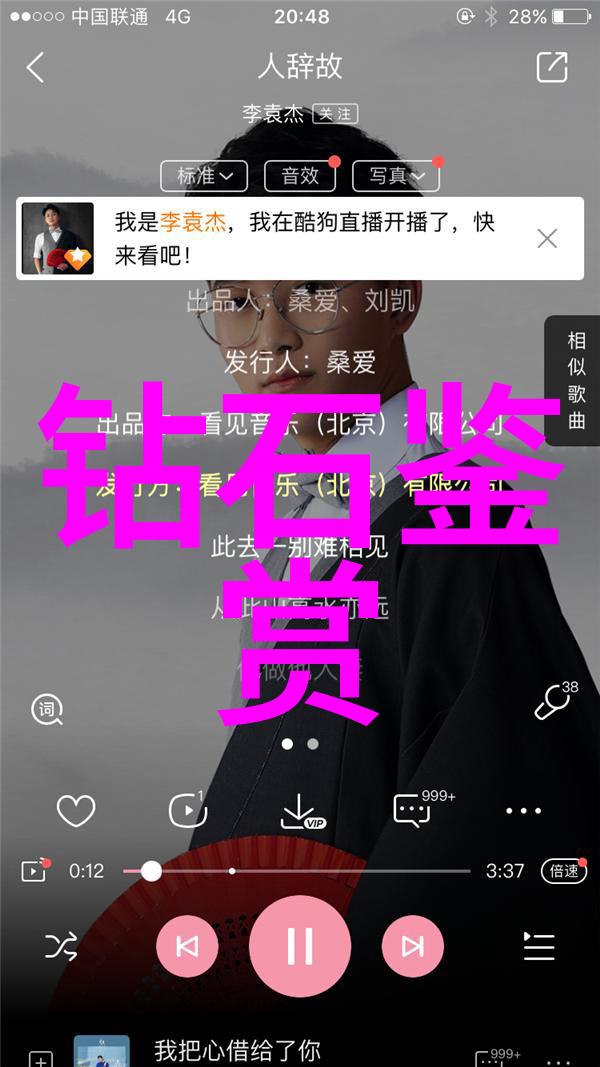Screen dimensions: 600x1067
Task: Change playback speed with 倍速
Action: click(x=563, y=871)
